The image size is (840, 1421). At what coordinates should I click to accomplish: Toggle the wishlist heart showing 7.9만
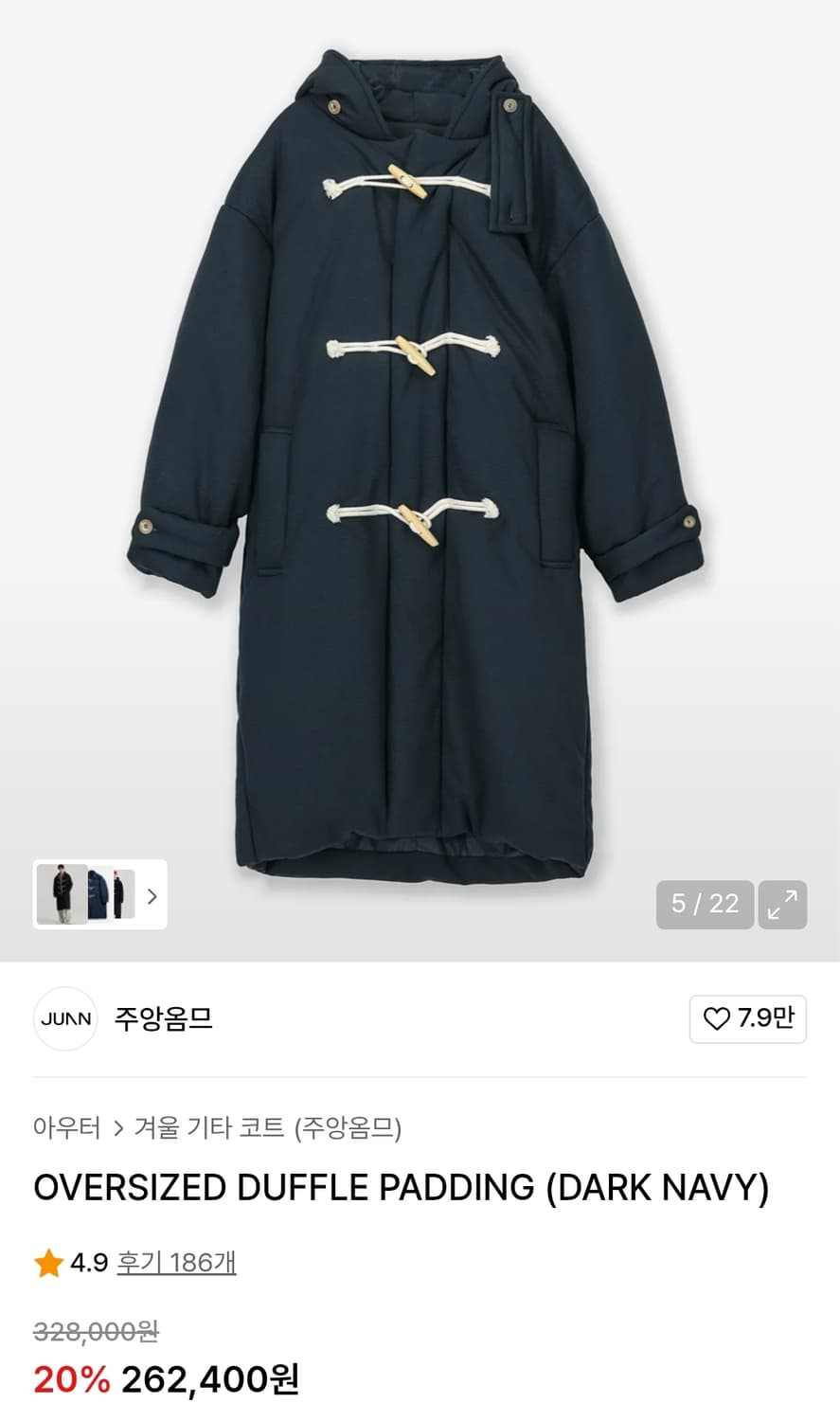748,1019
